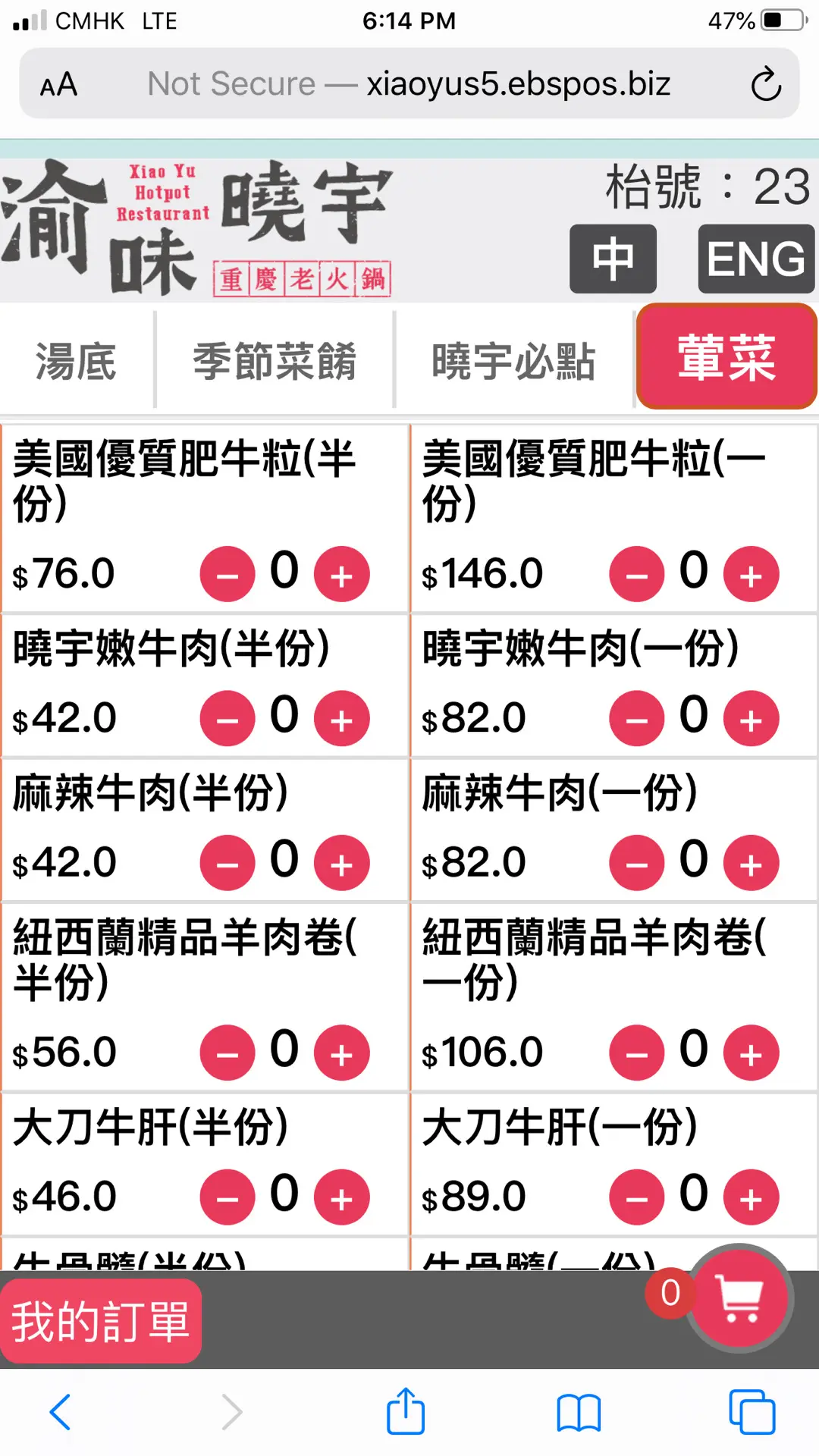Open 我的訂單 order list
The image size is (819, 1456).
[100, 1321]
